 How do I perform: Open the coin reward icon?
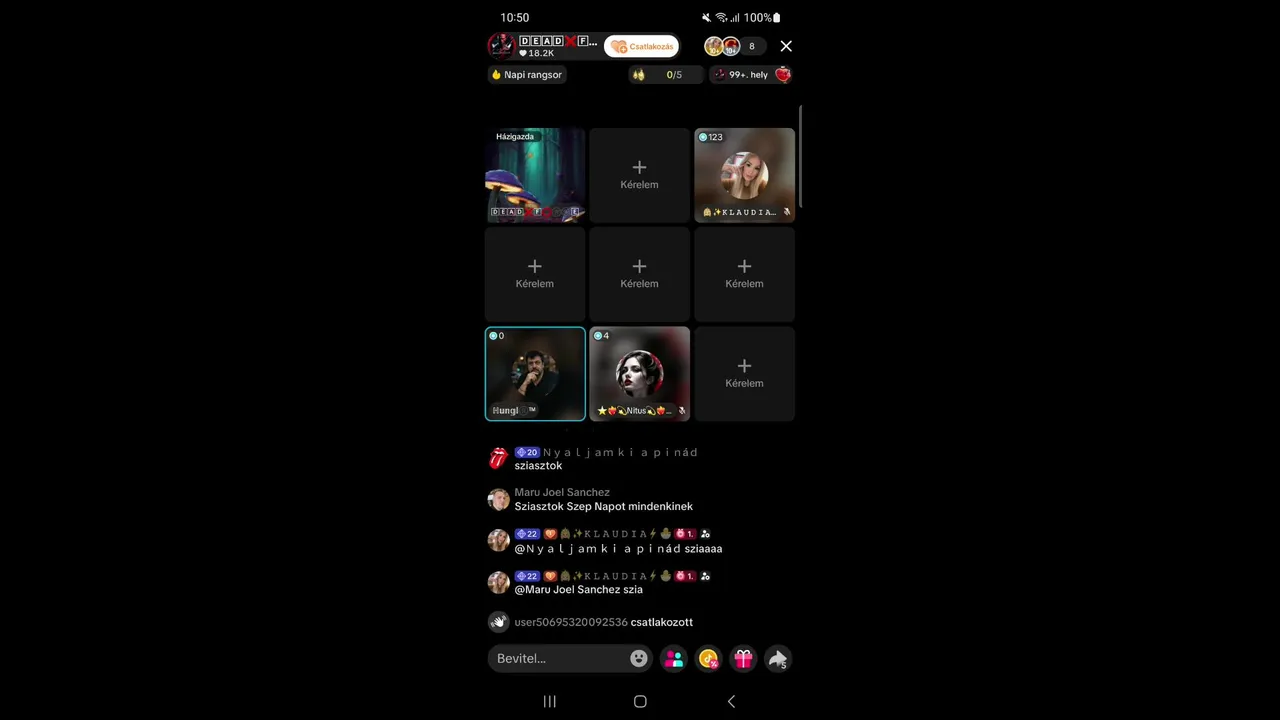(708, 658)
